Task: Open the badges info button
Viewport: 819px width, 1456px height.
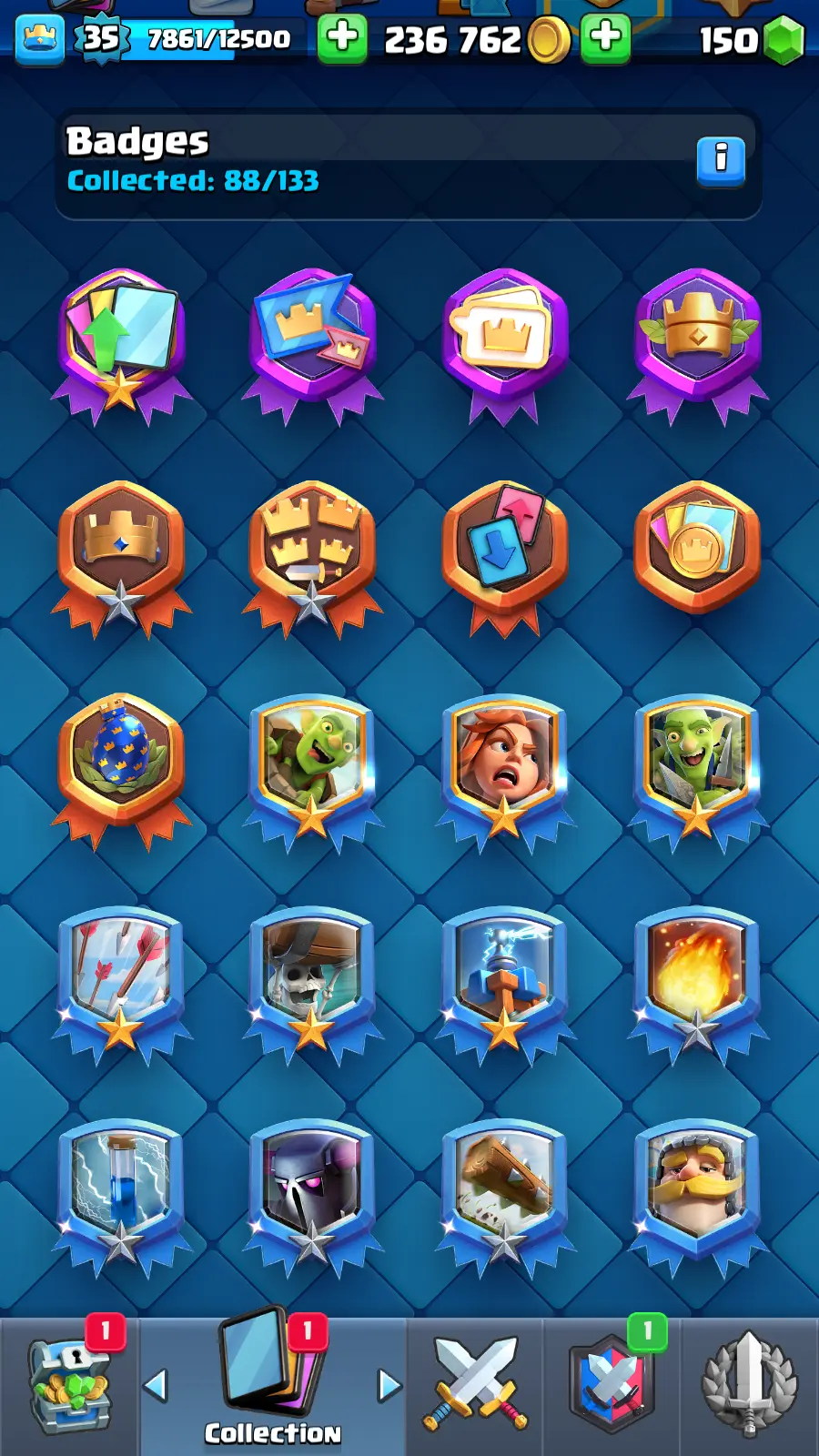Action: (x=721, y=160)
